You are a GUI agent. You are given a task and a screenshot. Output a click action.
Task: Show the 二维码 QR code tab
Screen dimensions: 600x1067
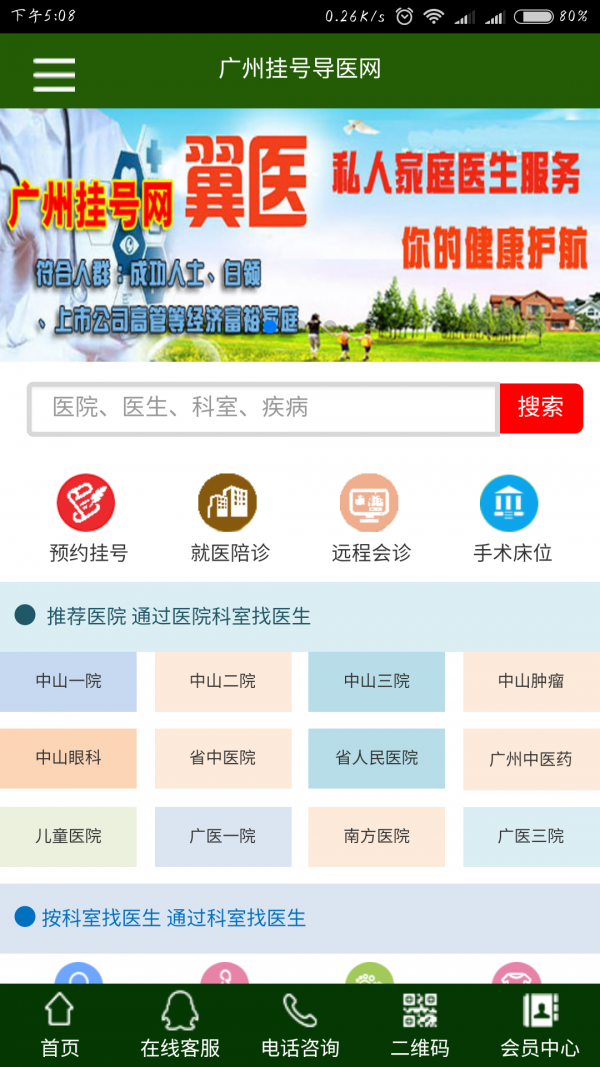[420, 1026]
